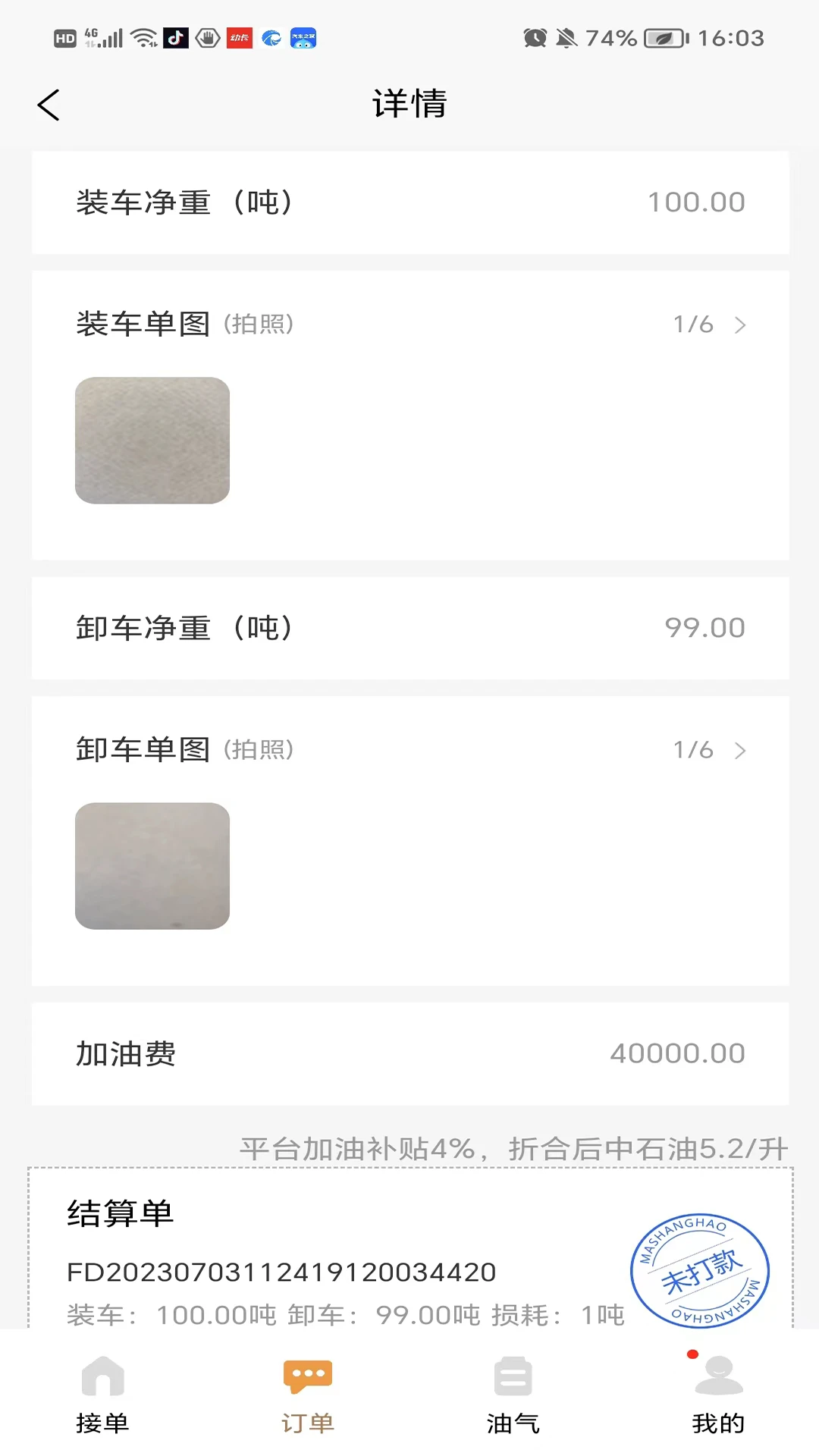Tap 拍照 next to 装车单图
The width and height of the screenshot is (819, 1456).
(x=259, y=322)
